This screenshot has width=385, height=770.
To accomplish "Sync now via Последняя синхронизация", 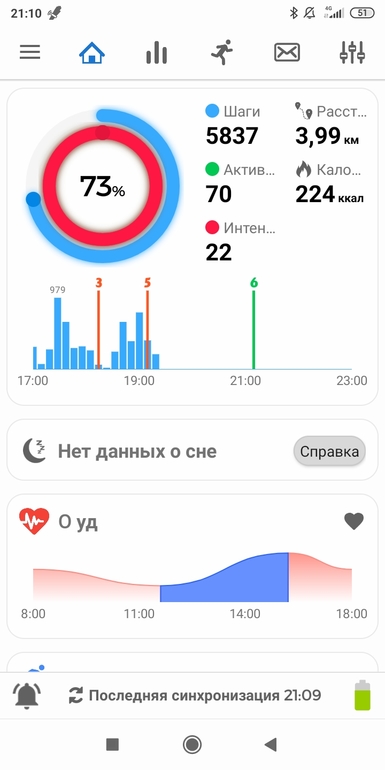I will click(x=194, y=695).
